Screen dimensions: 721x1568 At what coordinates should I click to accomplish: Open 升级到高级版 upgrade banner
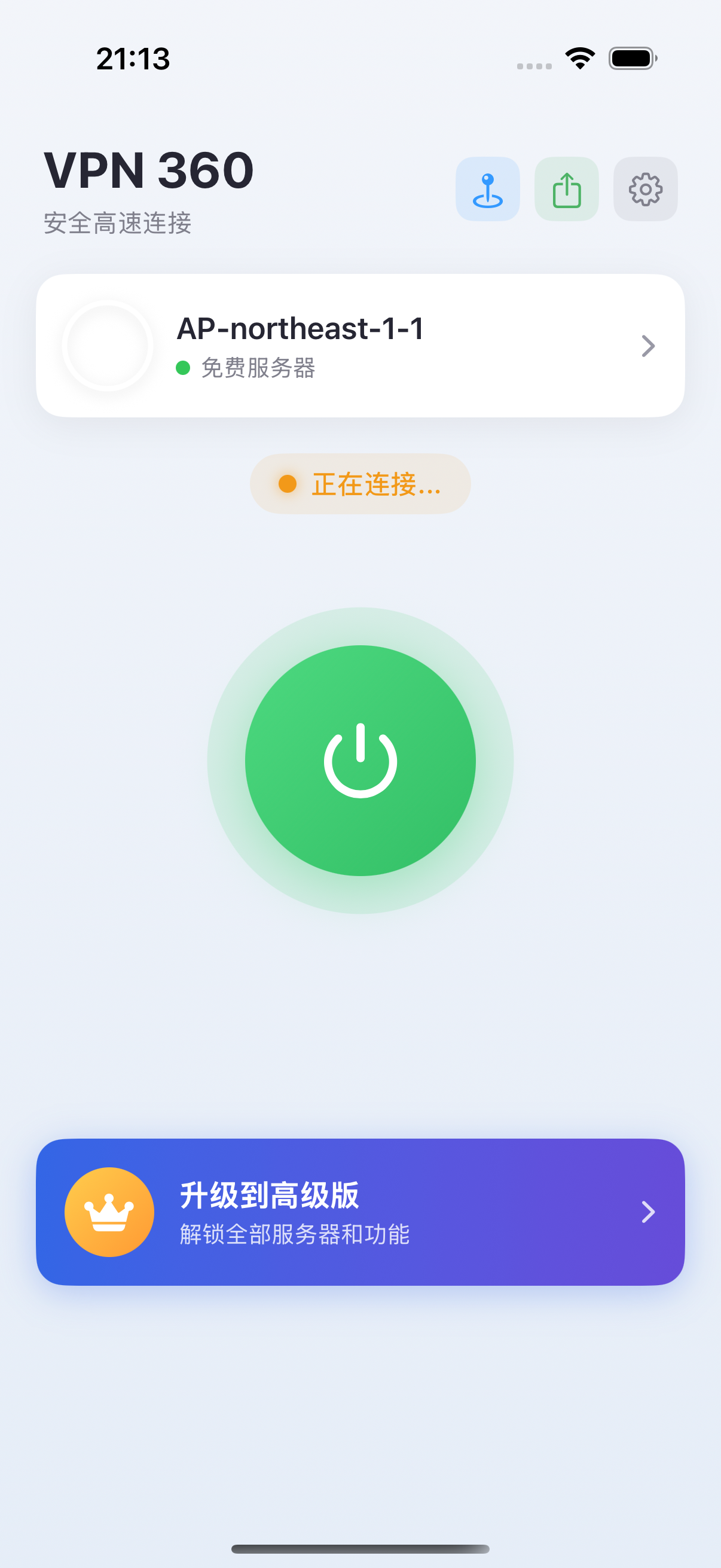360,1212
